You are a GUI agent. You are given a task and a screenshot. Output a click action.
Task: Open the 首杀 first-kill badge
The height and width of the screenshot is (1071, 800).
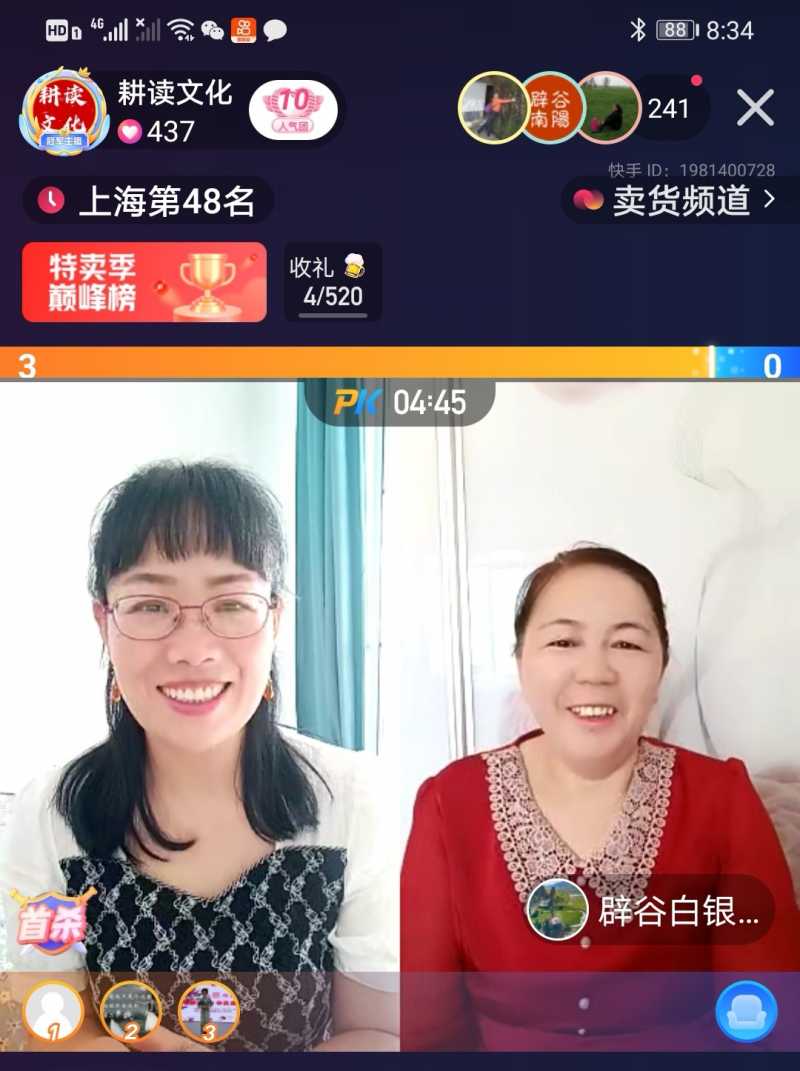click(50, 920)
